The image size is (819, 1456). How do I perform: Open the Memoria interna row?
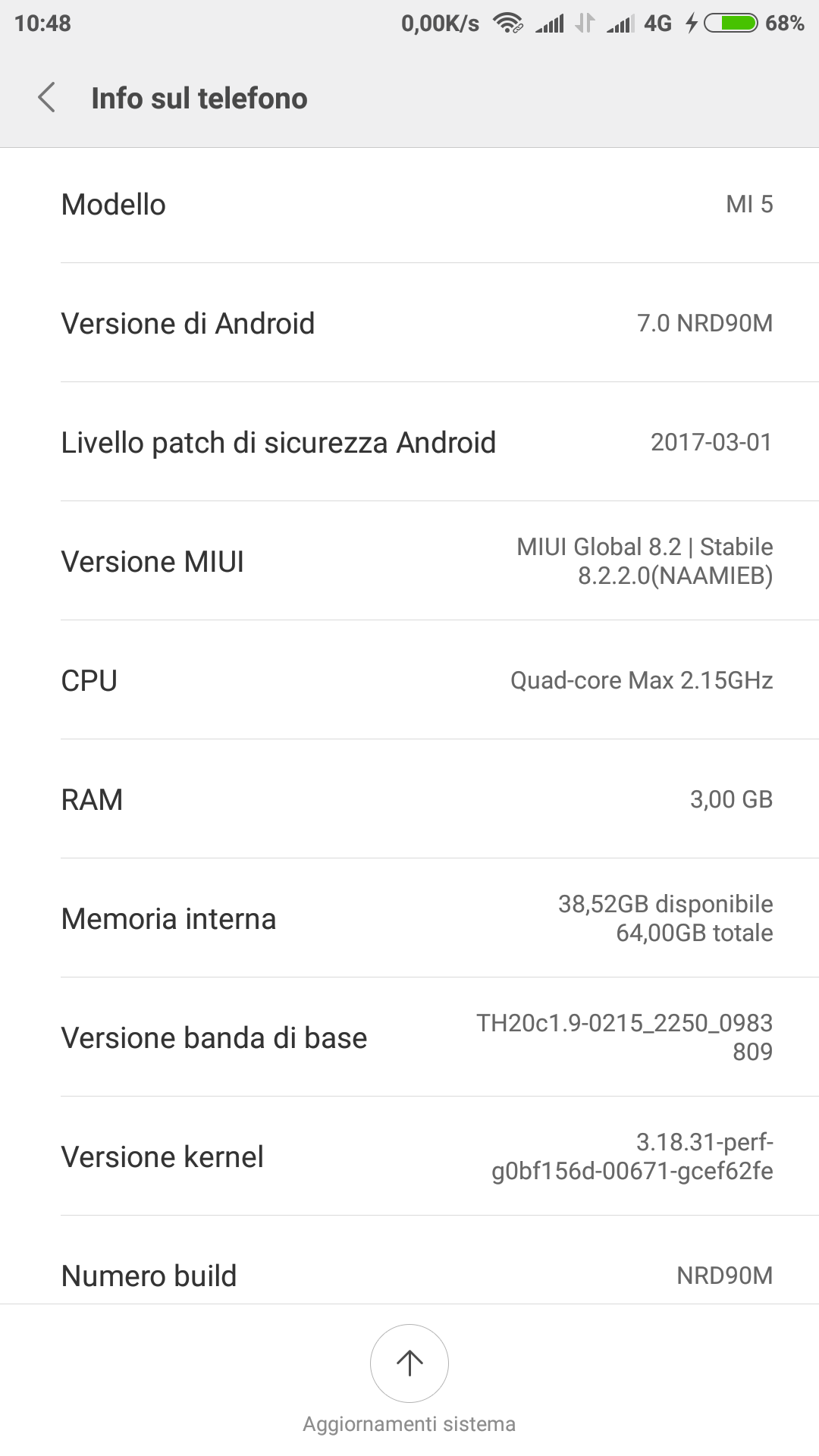(409, 918)
